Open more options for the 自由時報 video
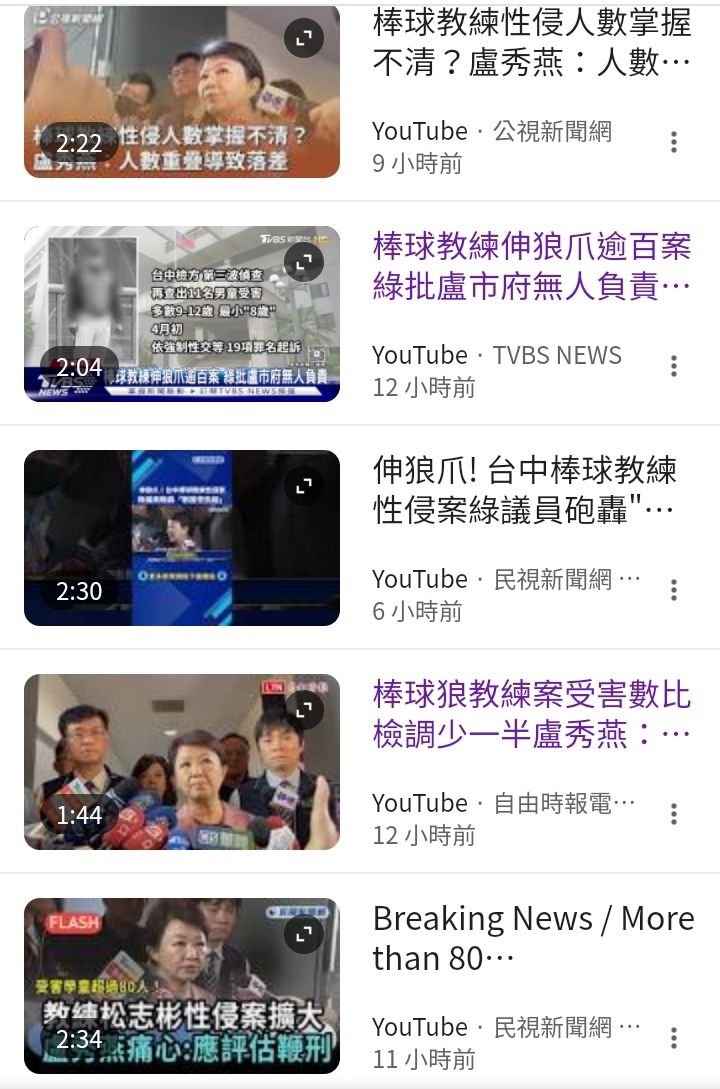 click(674, 814)
